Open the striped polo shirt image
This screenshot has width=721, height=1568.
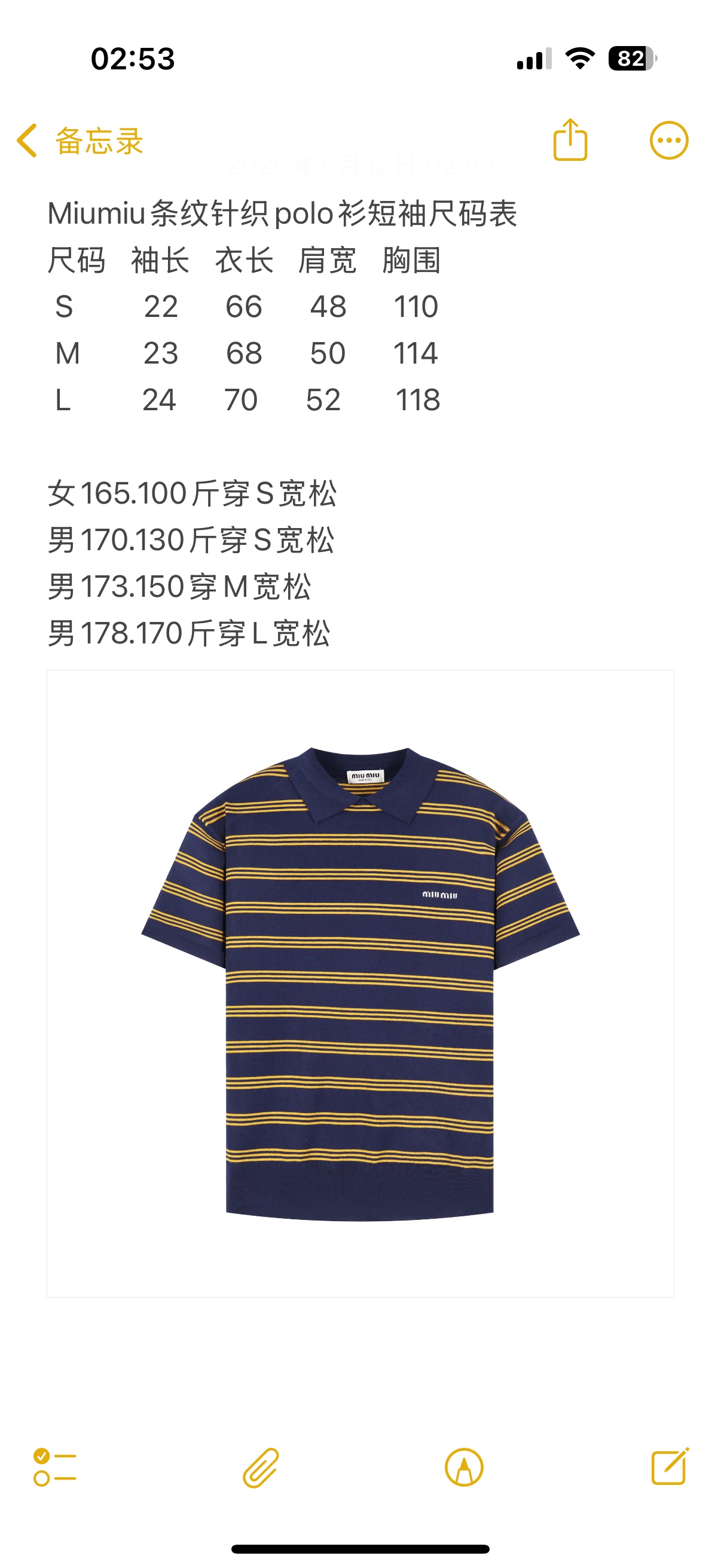[360, 983]
